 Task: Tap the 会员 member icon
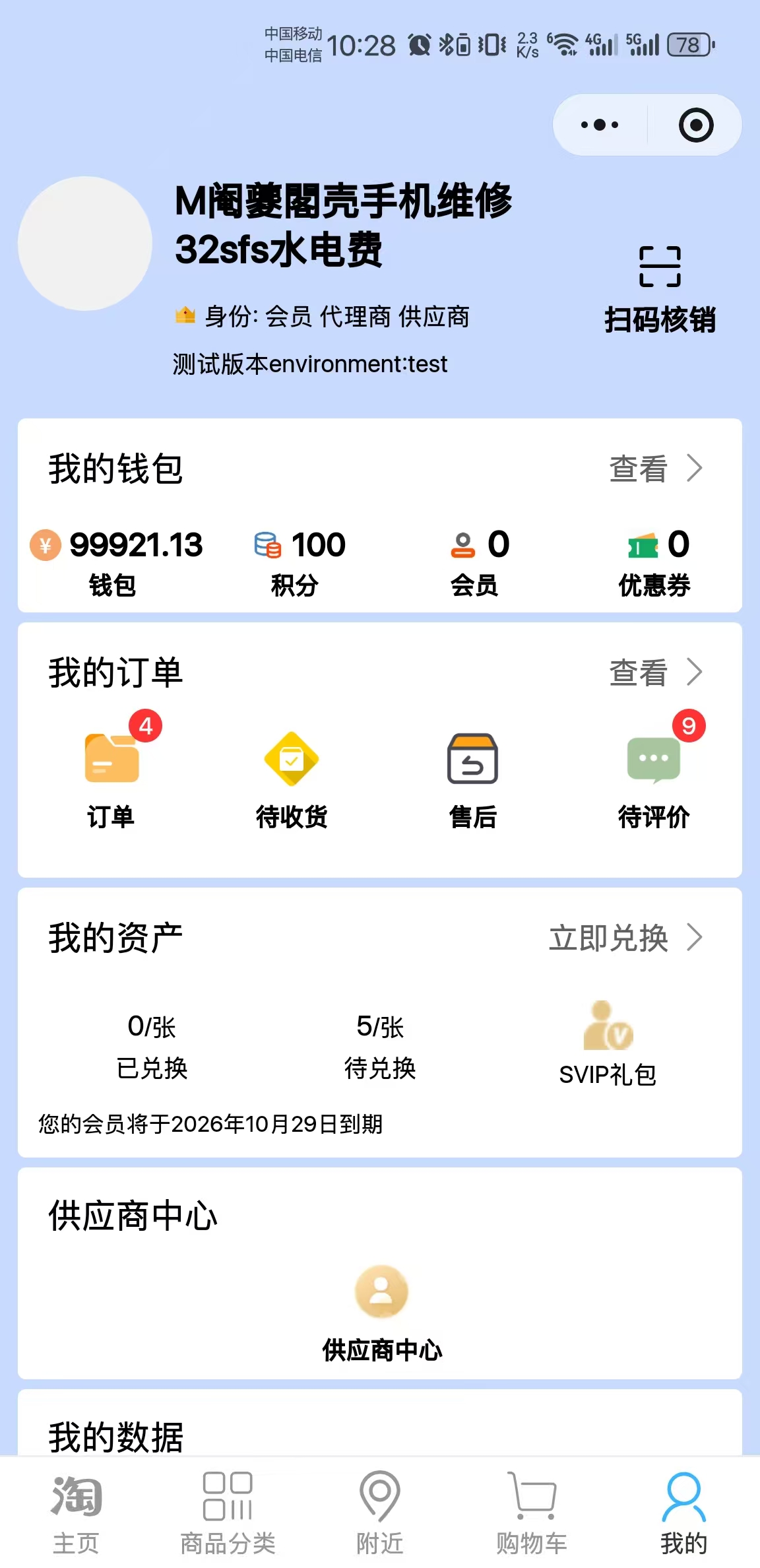pyautogui.click(x=463, y=544)
